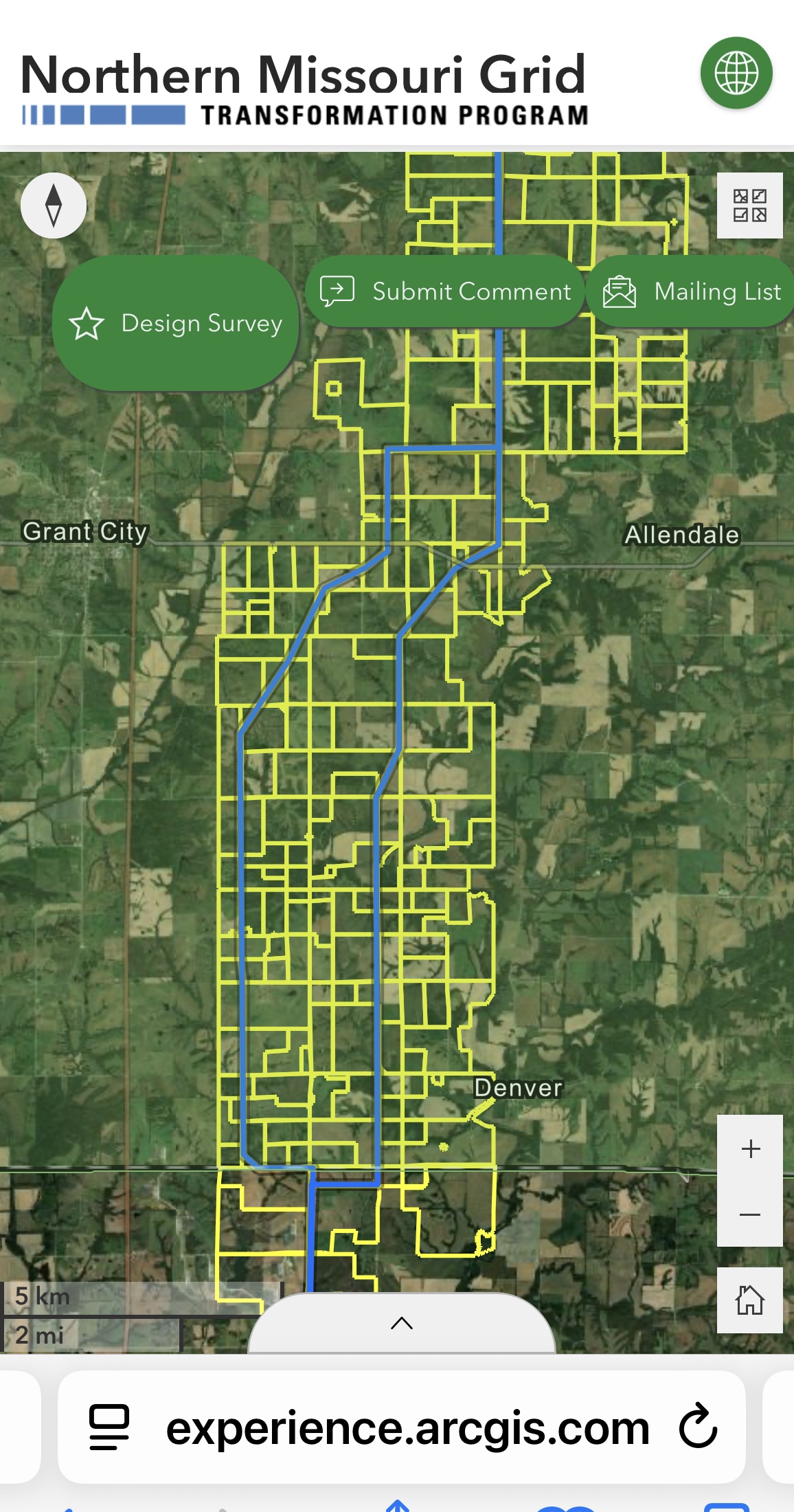Reload the page in browser

click(x=698, y=1427)
